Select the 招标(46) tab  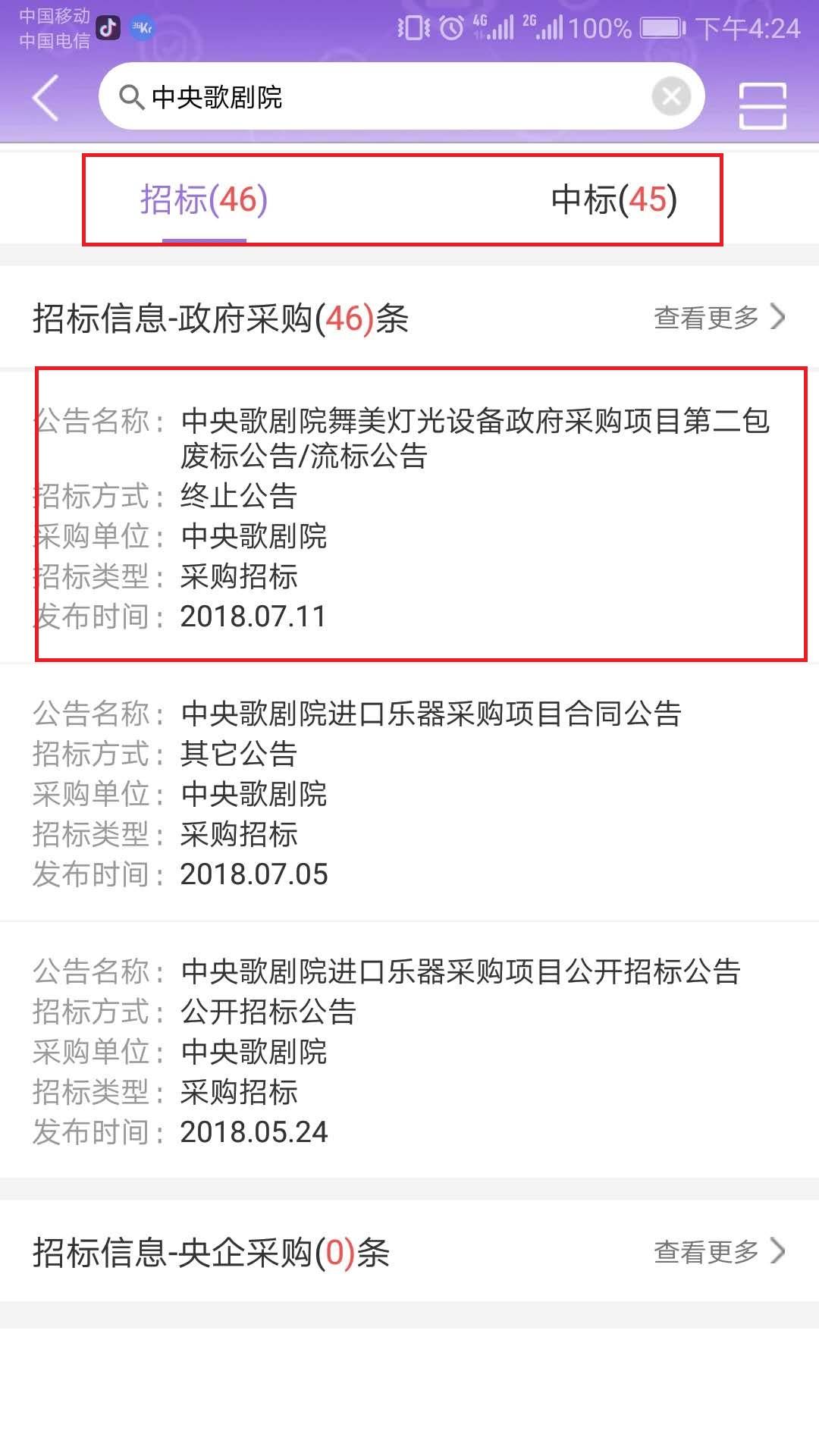[204, 199]
